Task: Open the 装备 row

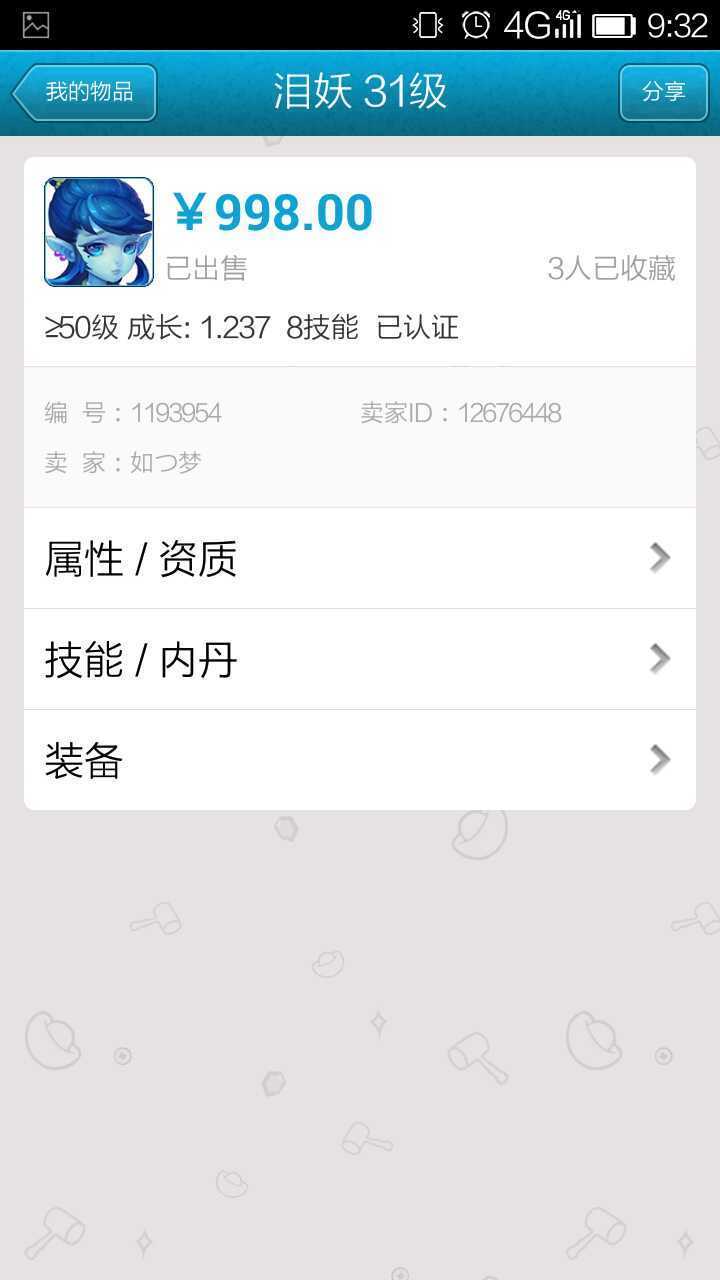Action: click(360, 760)
